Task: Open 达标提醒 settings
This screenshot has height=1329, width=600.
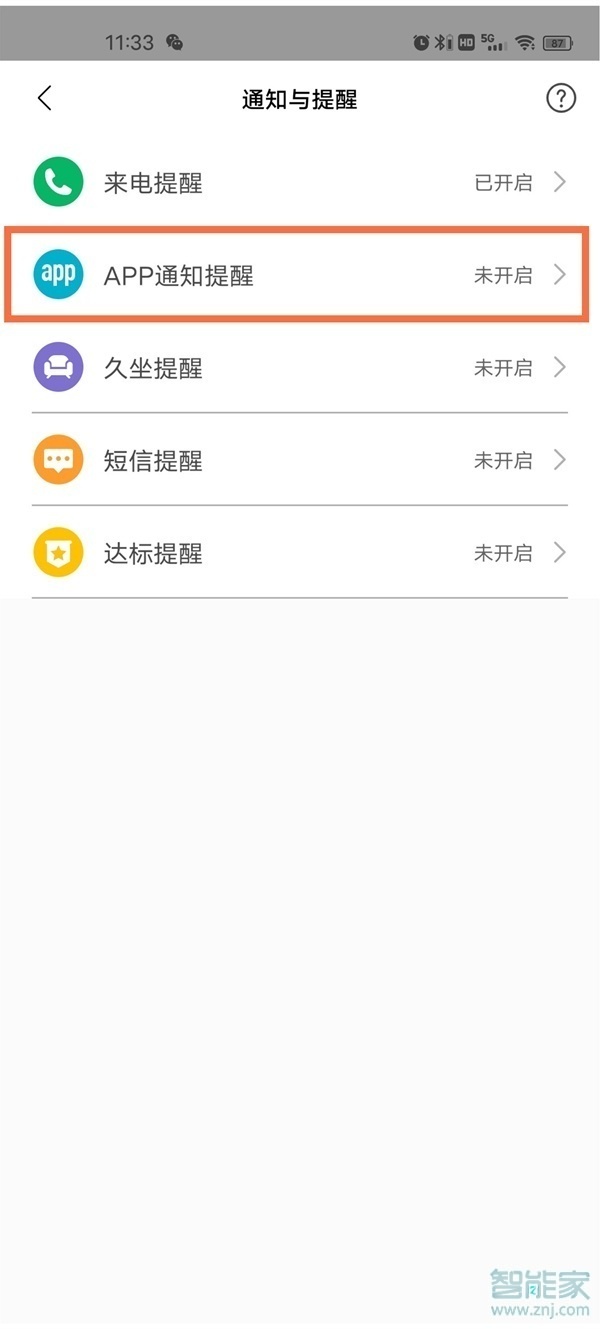Action: [x=300, y=553]
